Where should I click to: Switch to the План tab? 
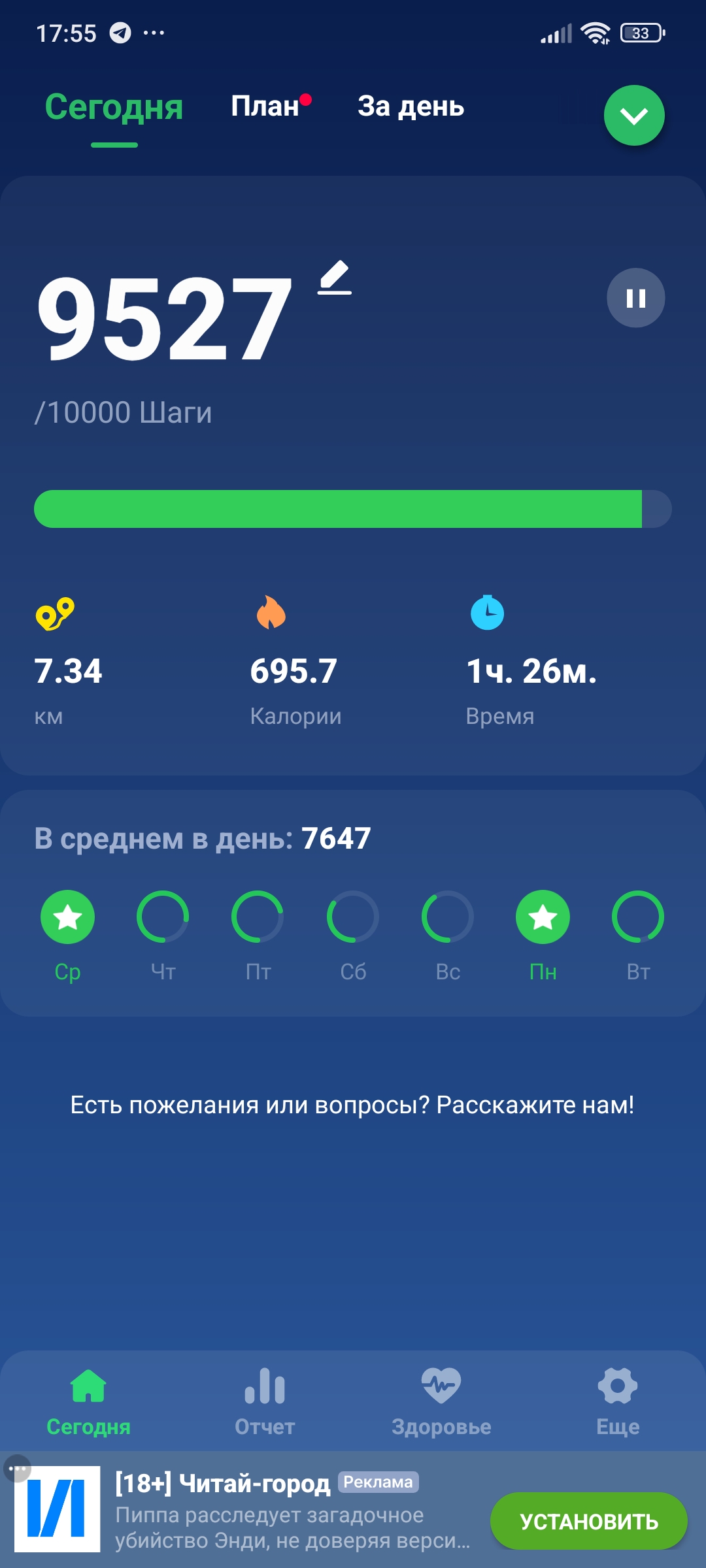265,106
